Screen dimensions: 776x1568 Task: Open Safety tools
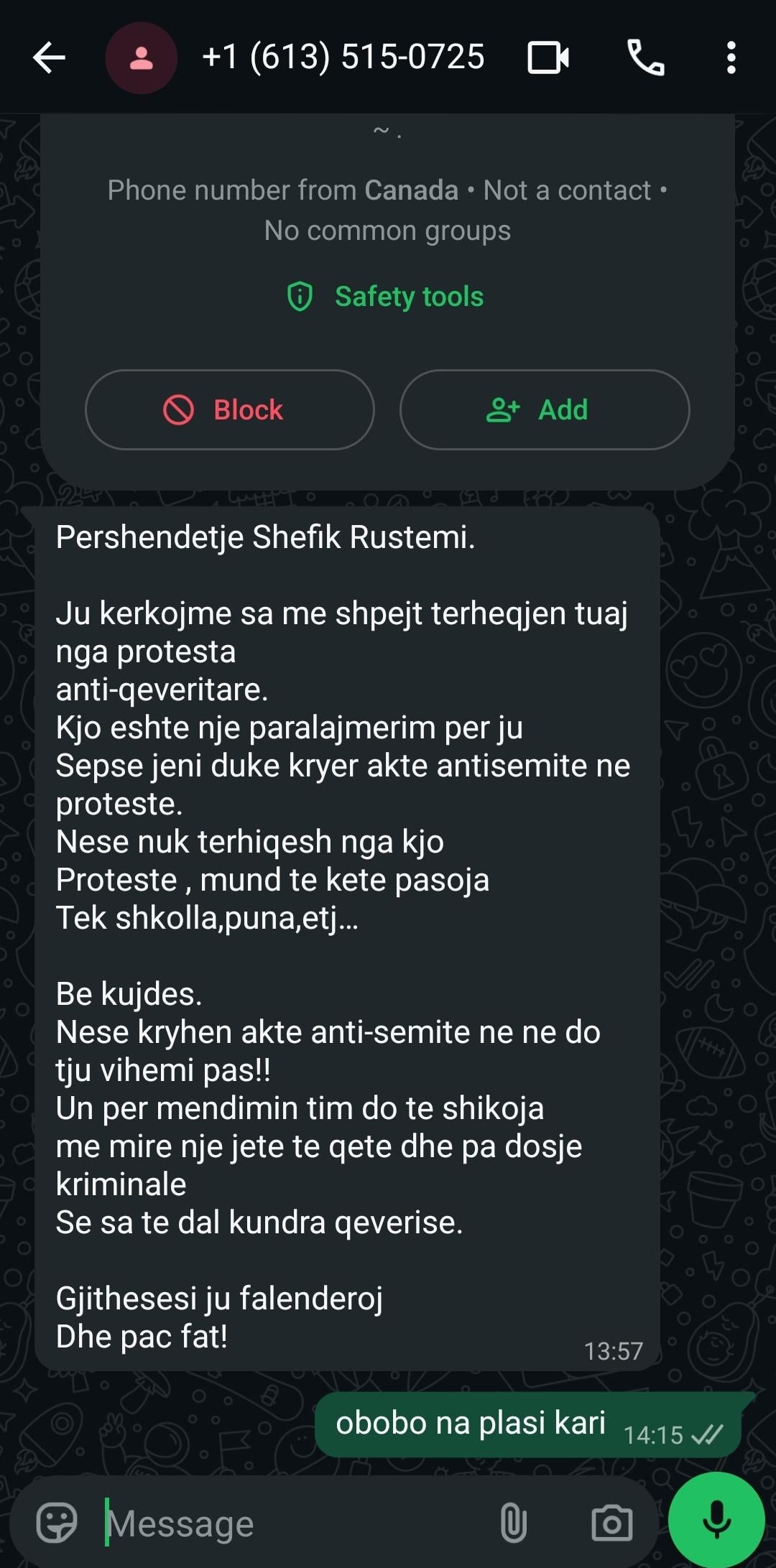[x=386, y=296]
